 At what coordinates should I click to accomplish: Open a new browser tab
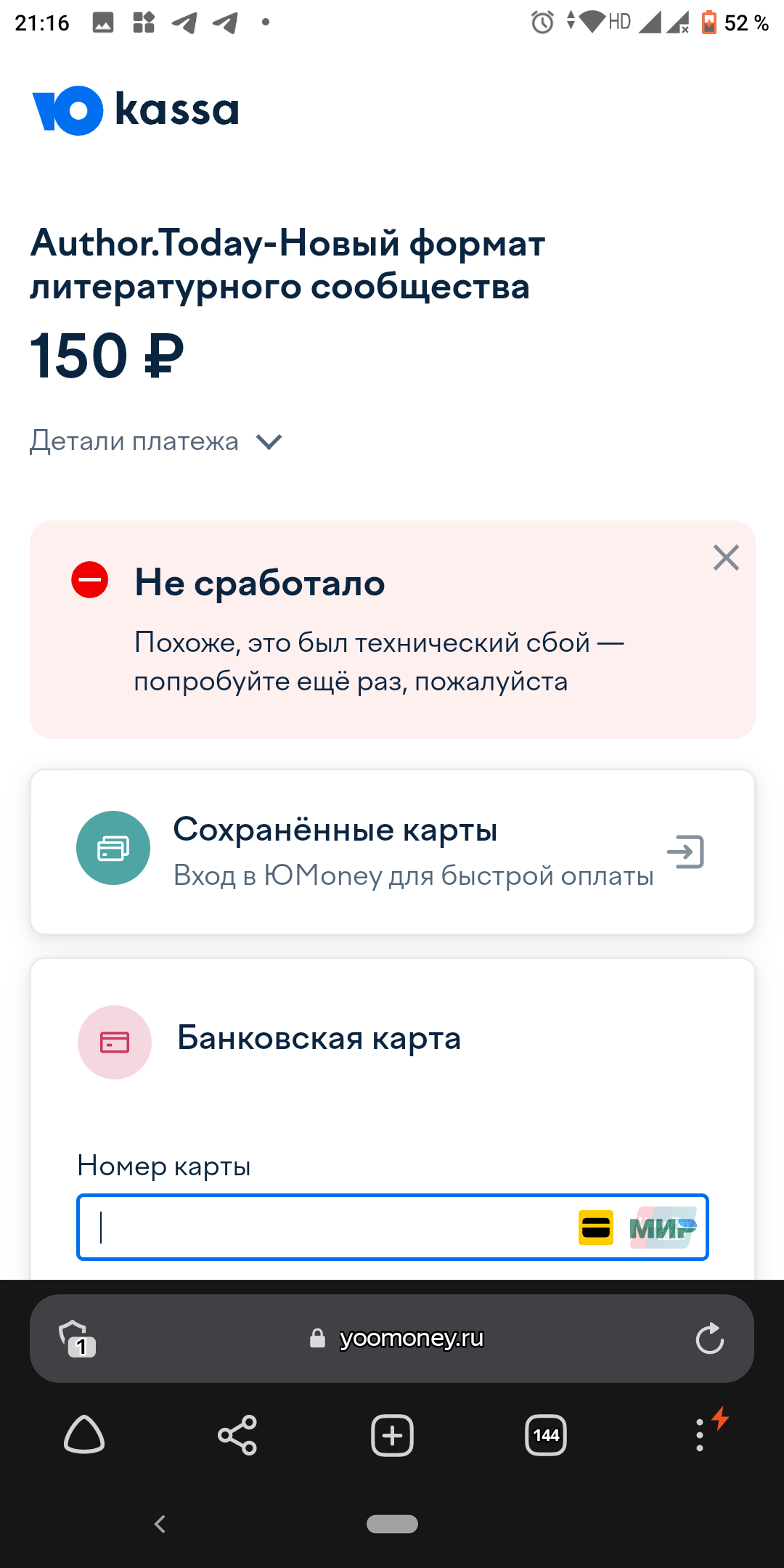392,1435
